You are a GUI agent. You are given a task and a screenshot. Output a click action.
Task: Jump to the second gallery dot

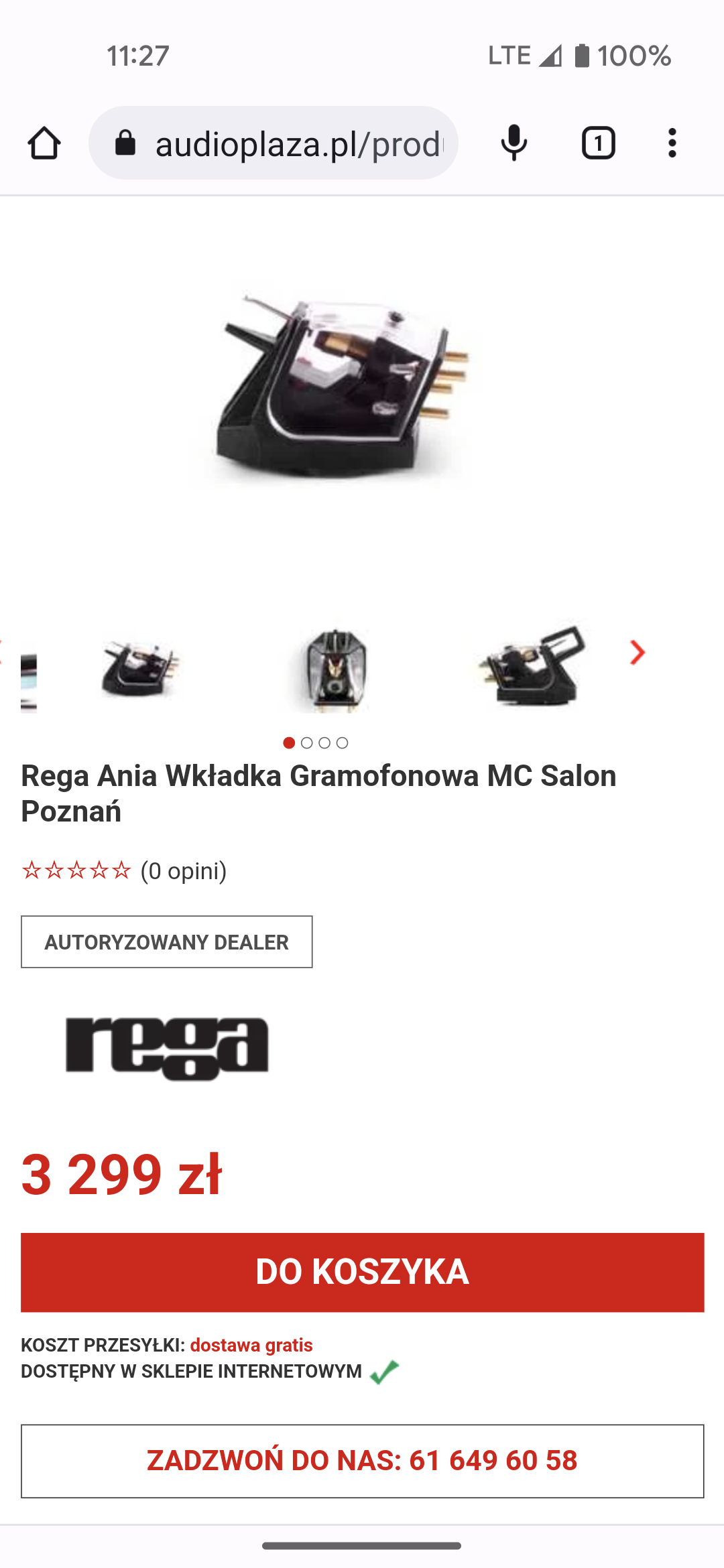(307, 742)
